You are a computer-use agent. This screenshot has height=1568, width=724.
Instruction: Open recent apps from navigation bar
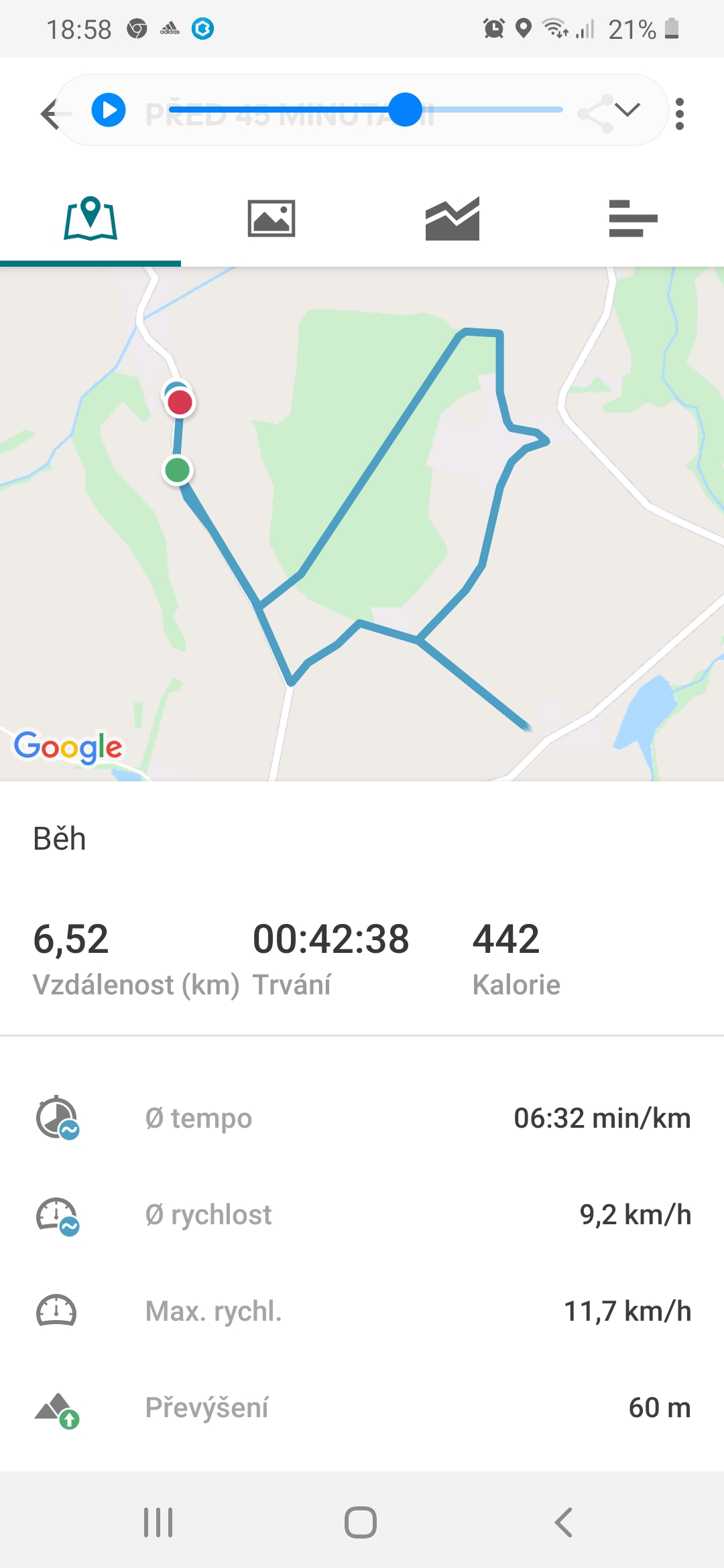coord(159,1522)
